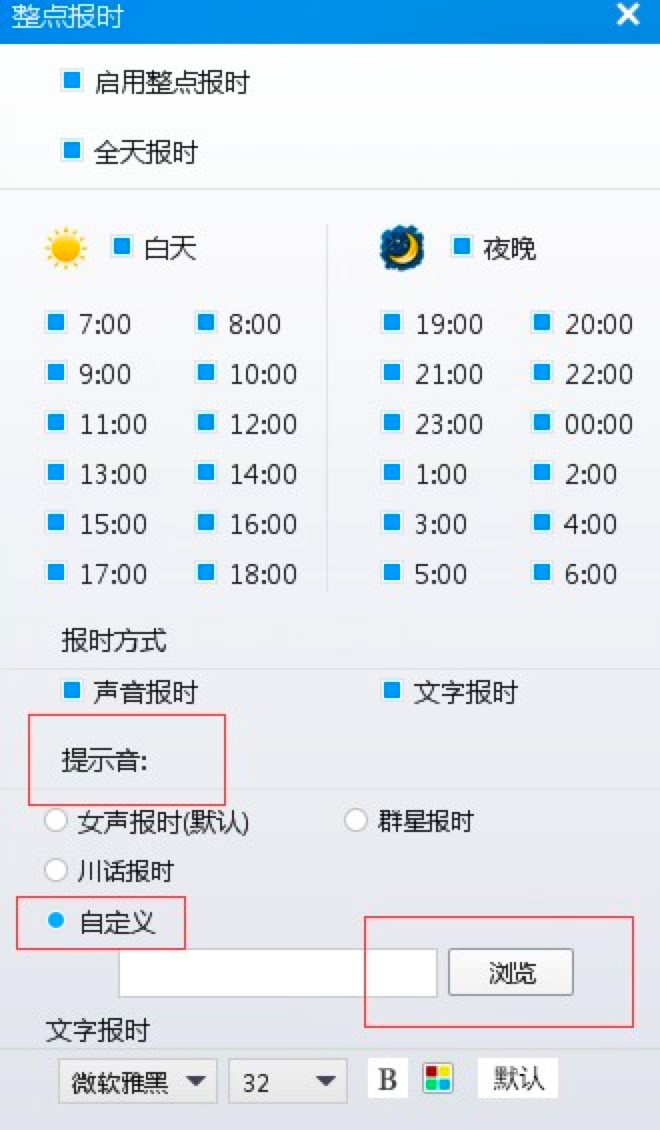Open the 微软雅黑 font dropdown
This screenshot has height=1130, width=660.
pos(137,1081)
